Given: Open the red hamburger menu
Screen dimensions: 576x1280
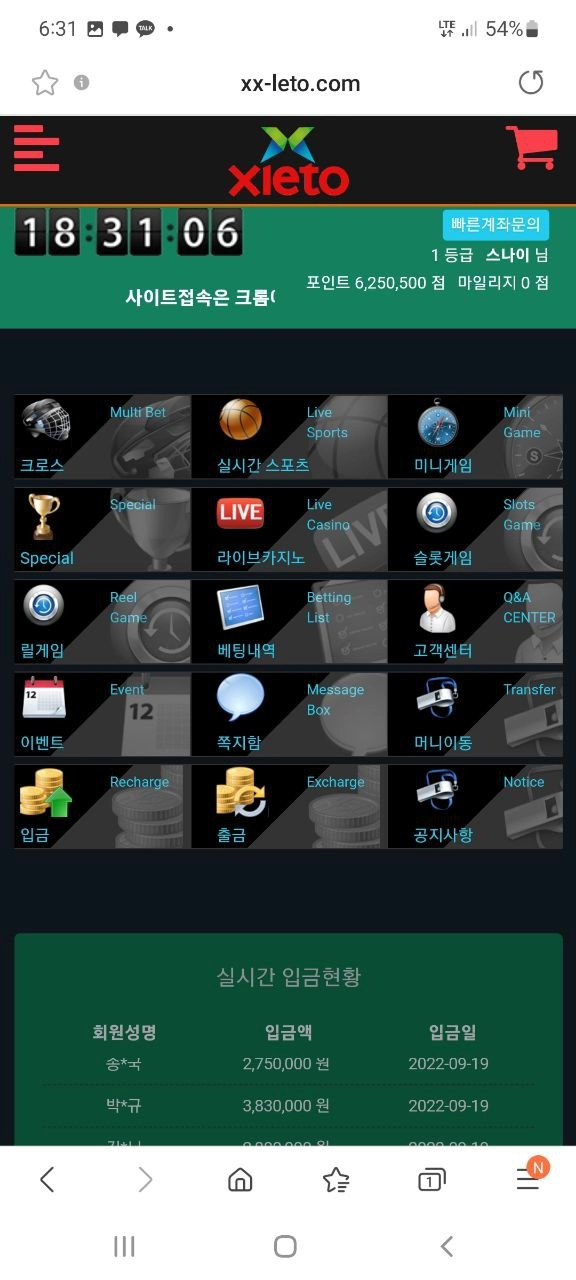Looking at the screenshot, I should (36, 148).
